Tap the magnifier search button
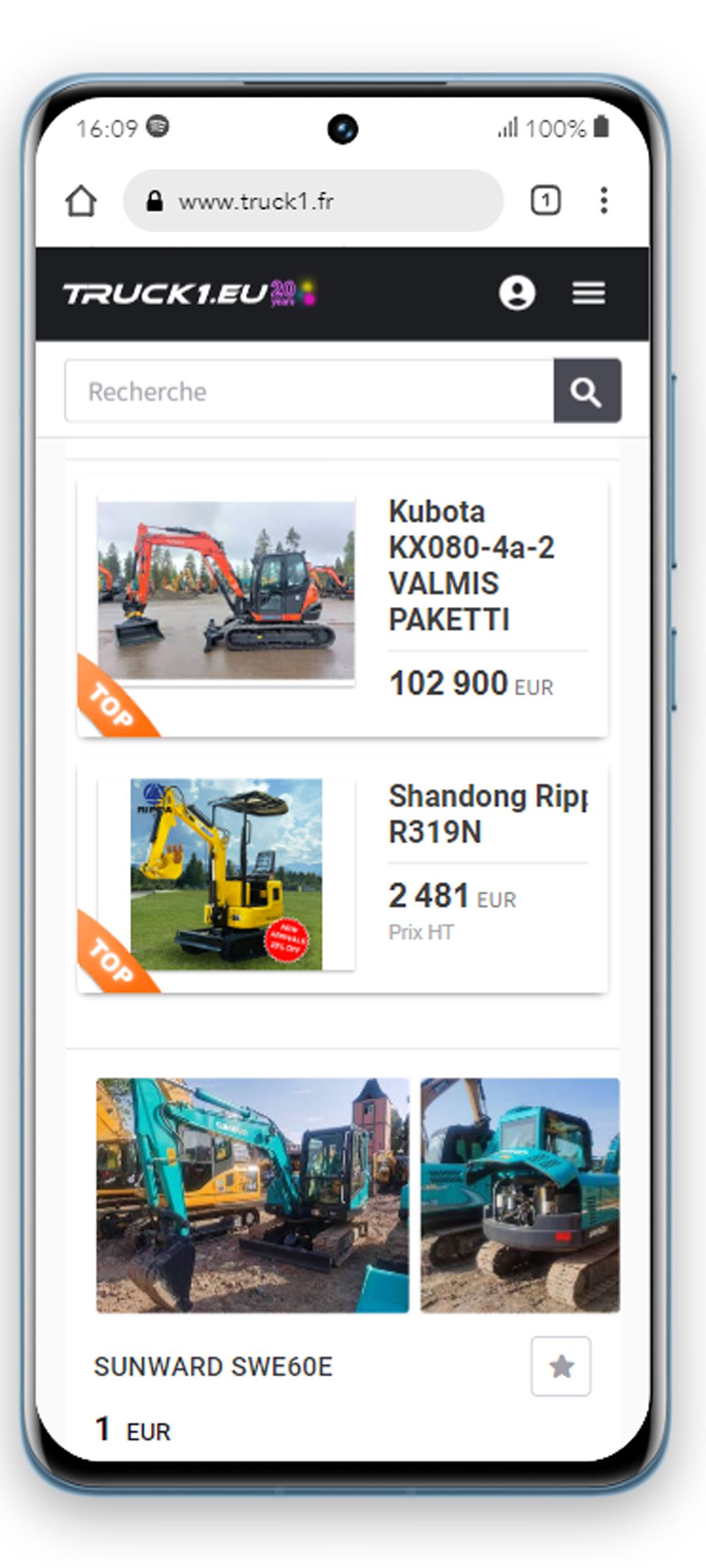The width and height of the screenshot is (706, 1568). 586,391
